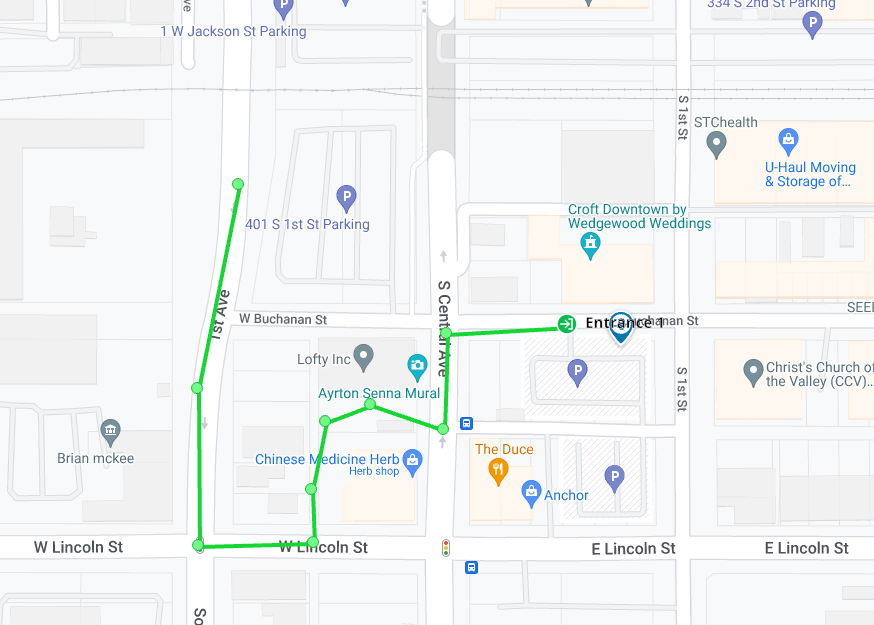
Task: Select the Lofty Inc place pin
Action: click(x=364, y=356)
